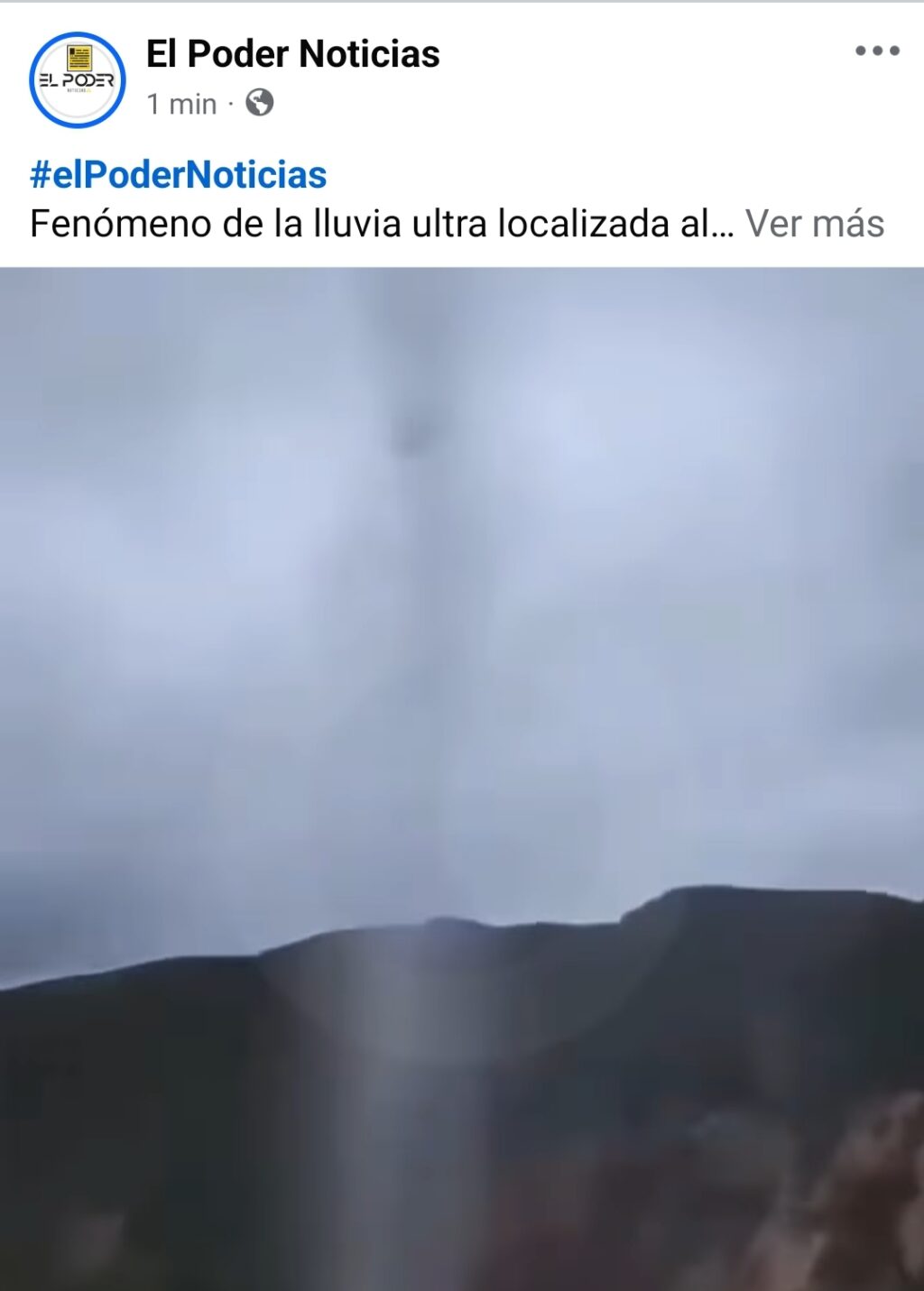
Task: Open El Poder Noticias profile picture
Action: tap(78, 80)
